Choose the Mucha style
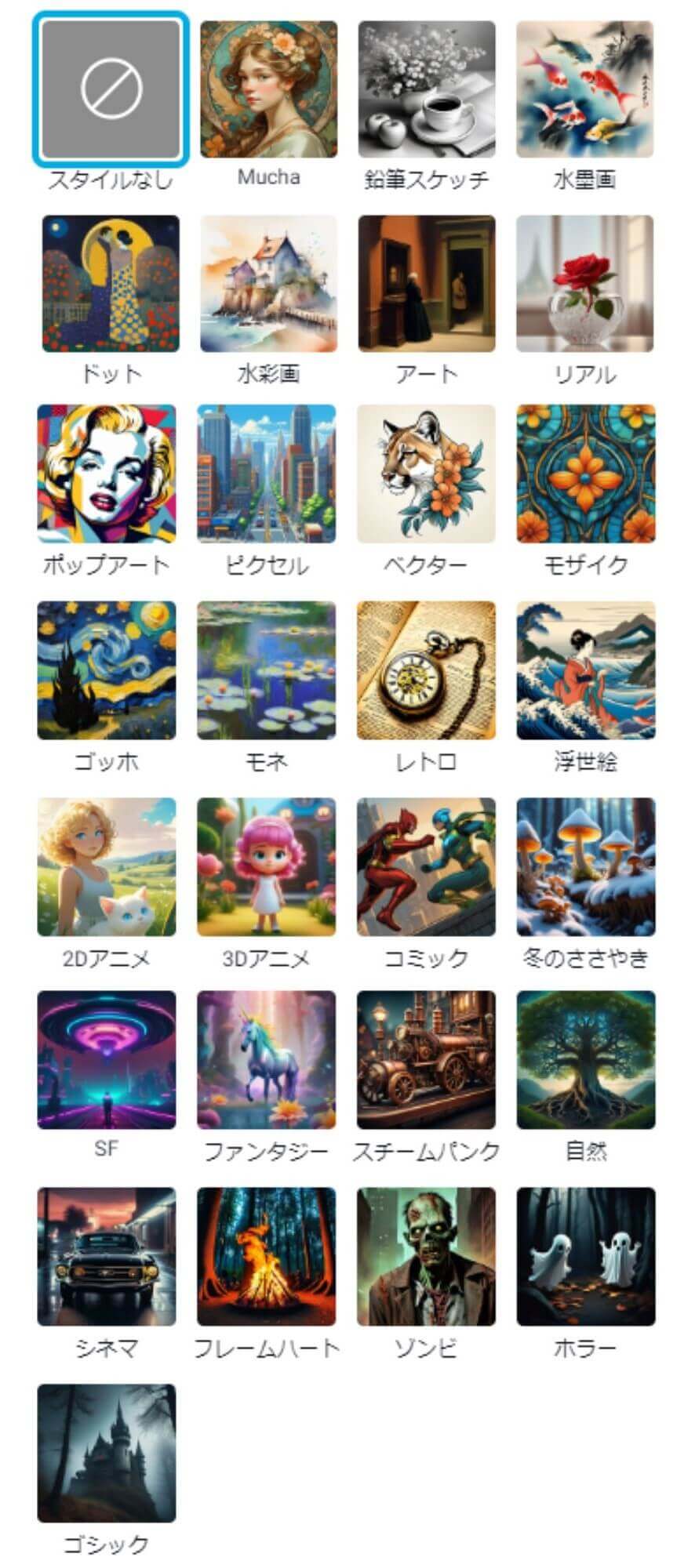This screenshot has height=1568, width=695. click(x=268, y=89)
